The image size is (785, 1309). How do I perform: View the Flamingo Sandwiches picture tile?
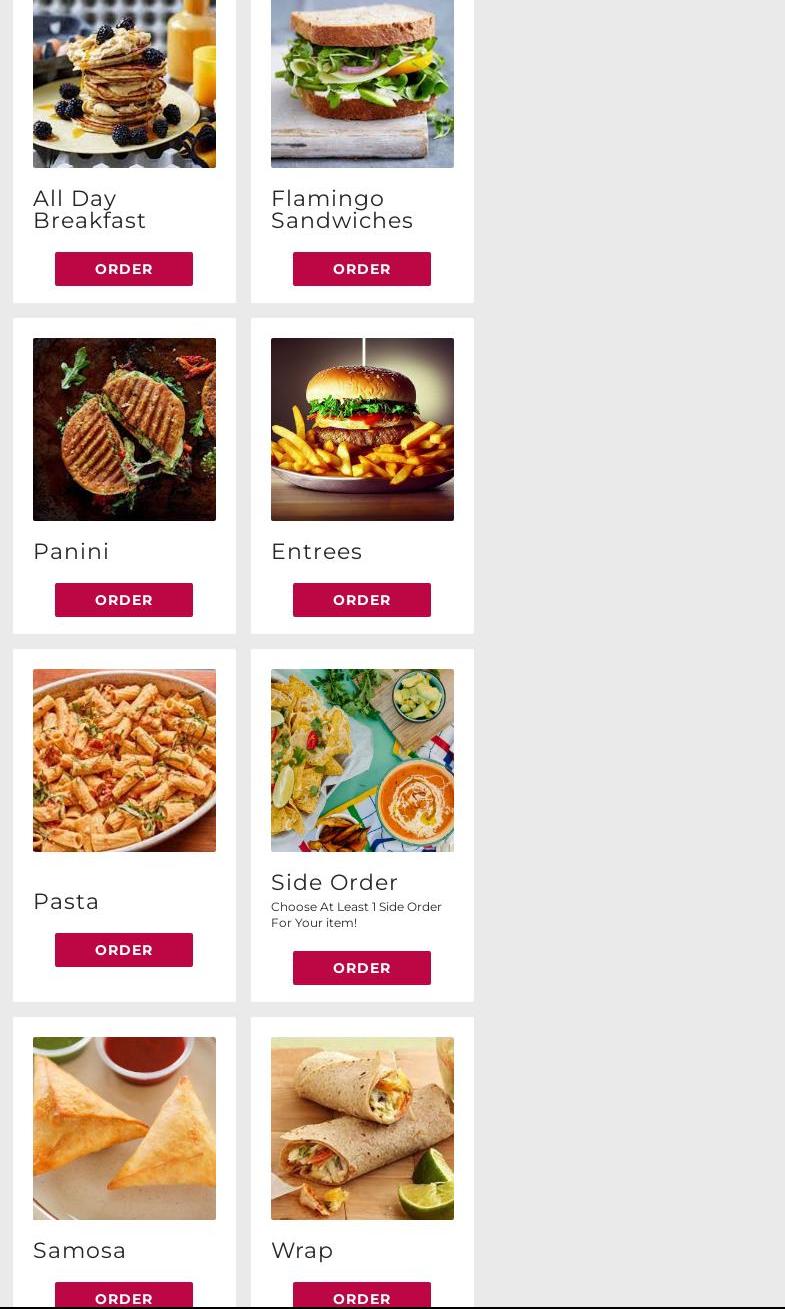tap(362, 84)
